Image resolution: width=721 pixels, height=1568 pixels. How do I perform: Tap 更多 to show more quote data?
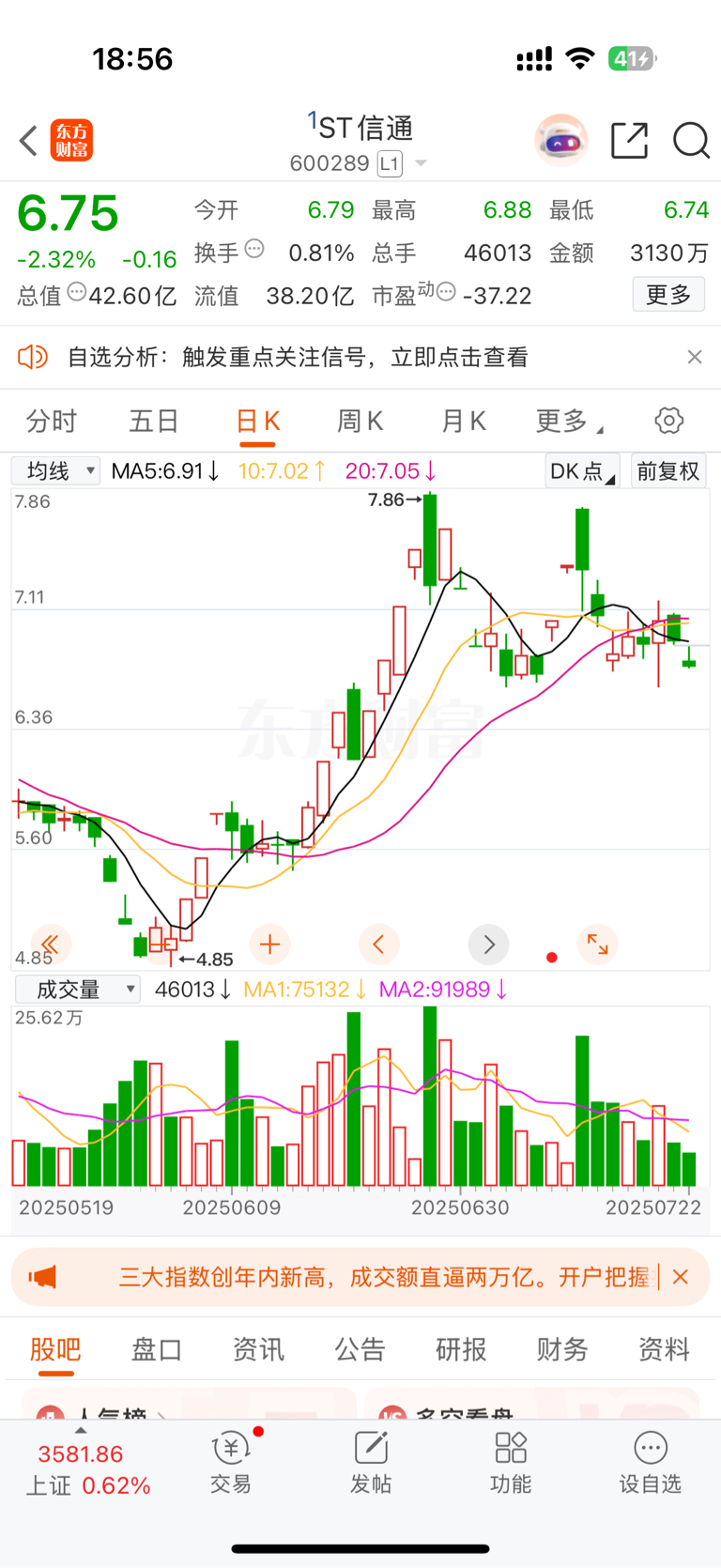click(668, 295)
